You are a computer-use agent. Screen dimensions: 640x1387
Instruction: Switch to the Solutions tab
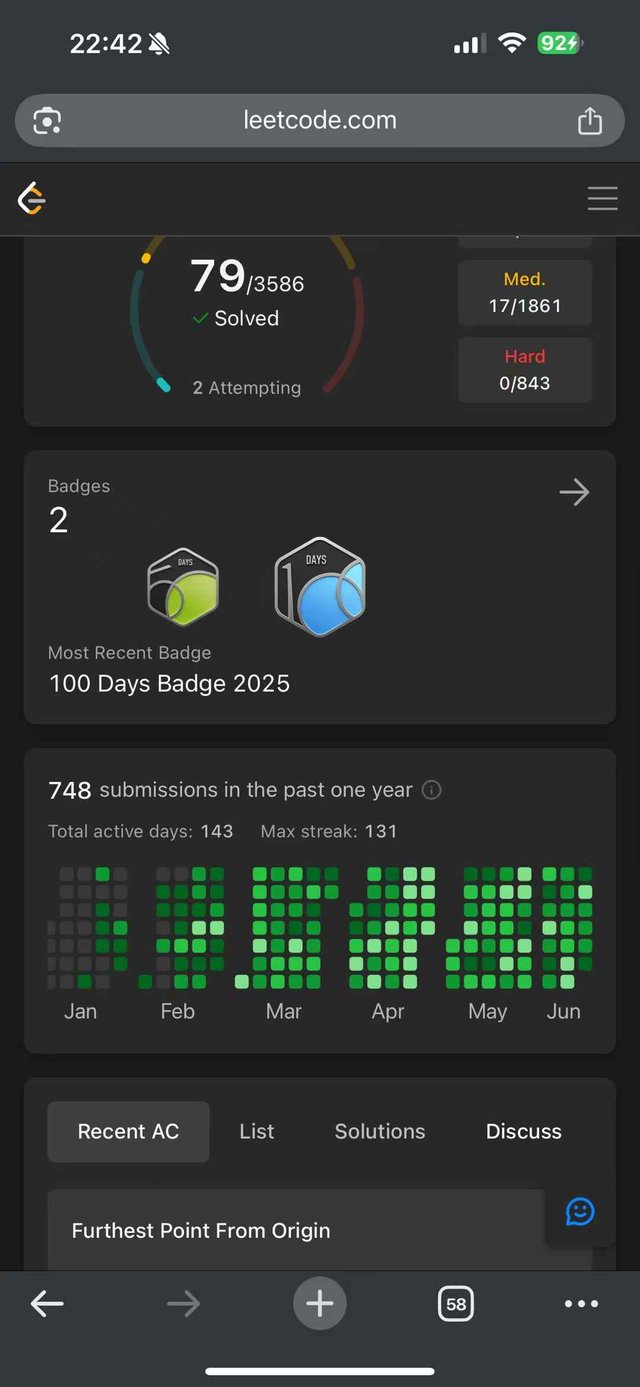click(x=380, y=1132)
